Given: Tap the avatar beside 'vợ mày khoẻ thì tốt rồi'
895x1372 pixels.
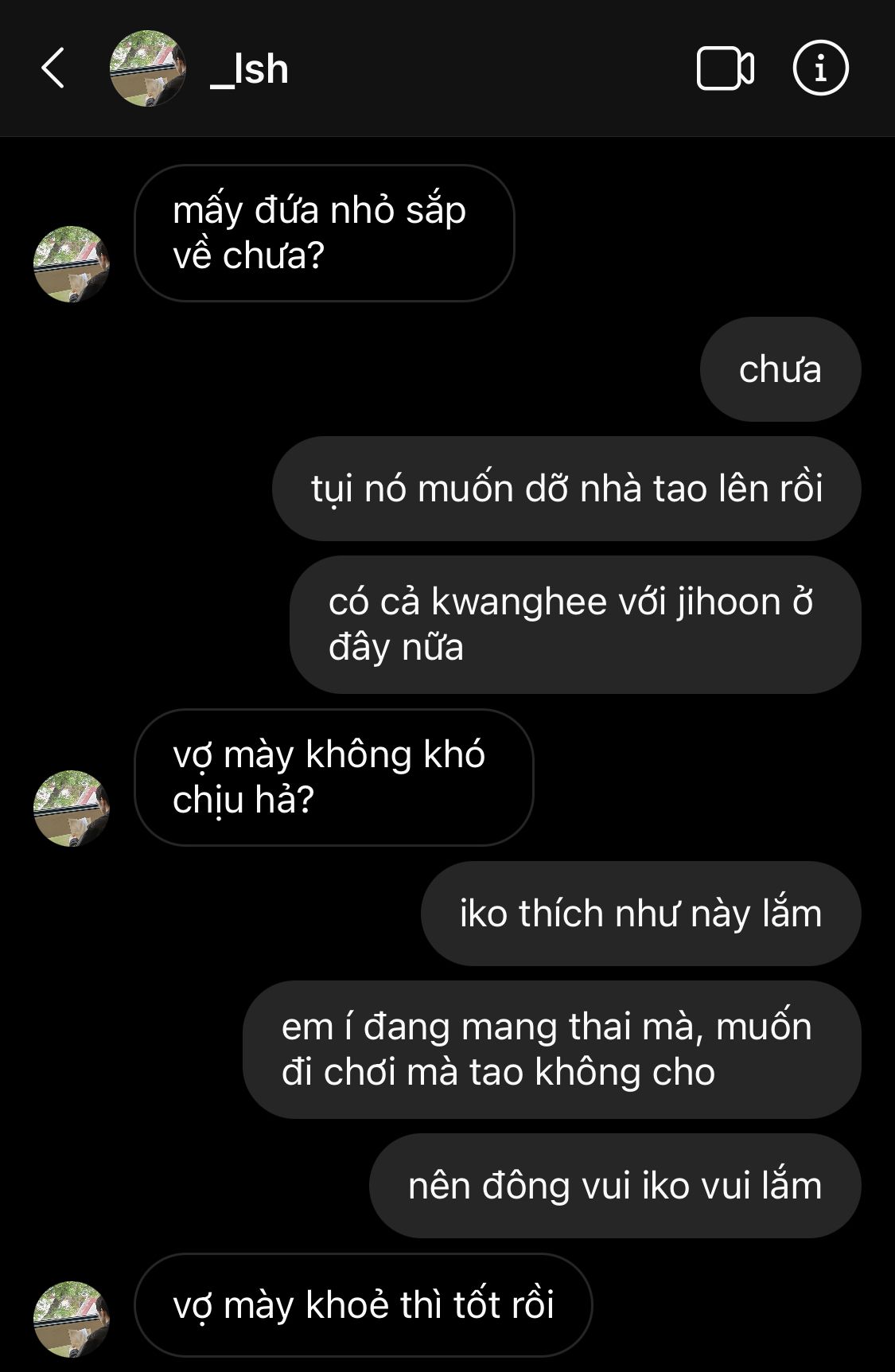Looking at the screenshot, I should coord(72,1318).
